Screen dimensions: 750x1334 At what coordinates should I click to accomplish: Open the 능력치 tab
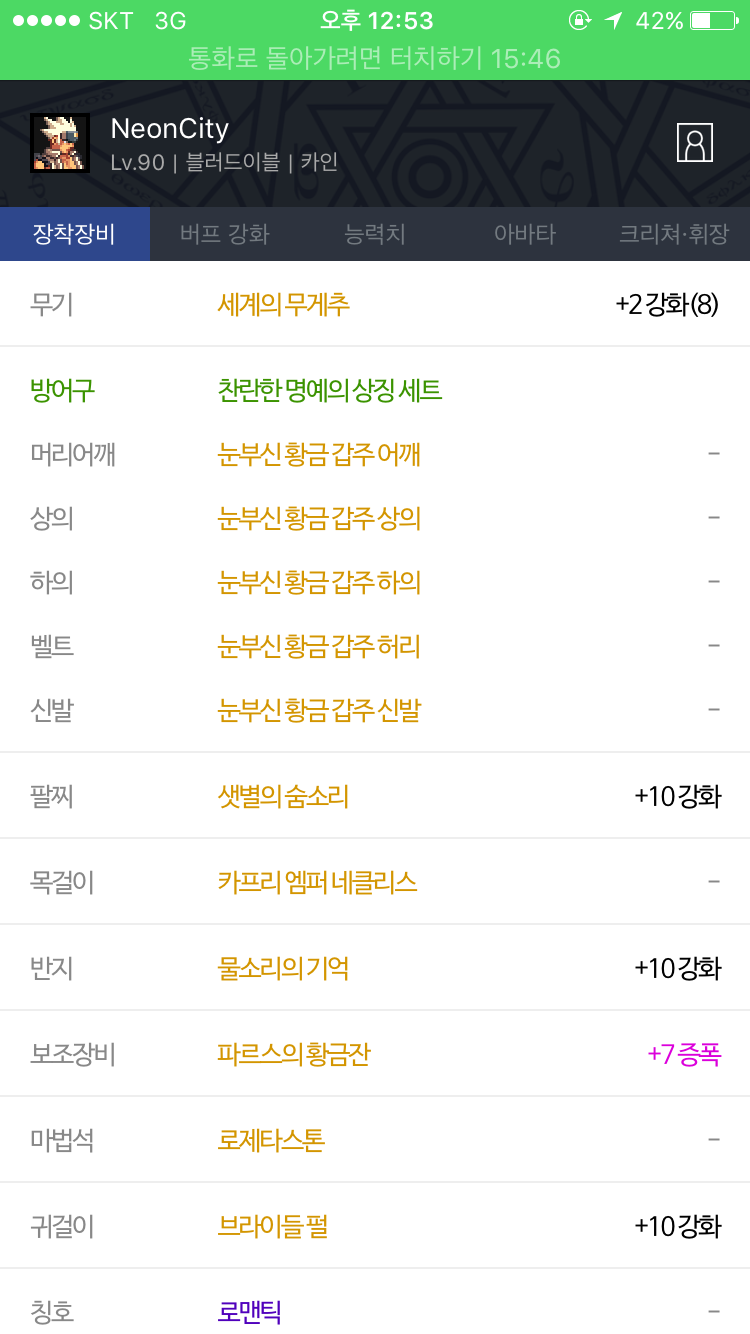[x=375, y=234]
